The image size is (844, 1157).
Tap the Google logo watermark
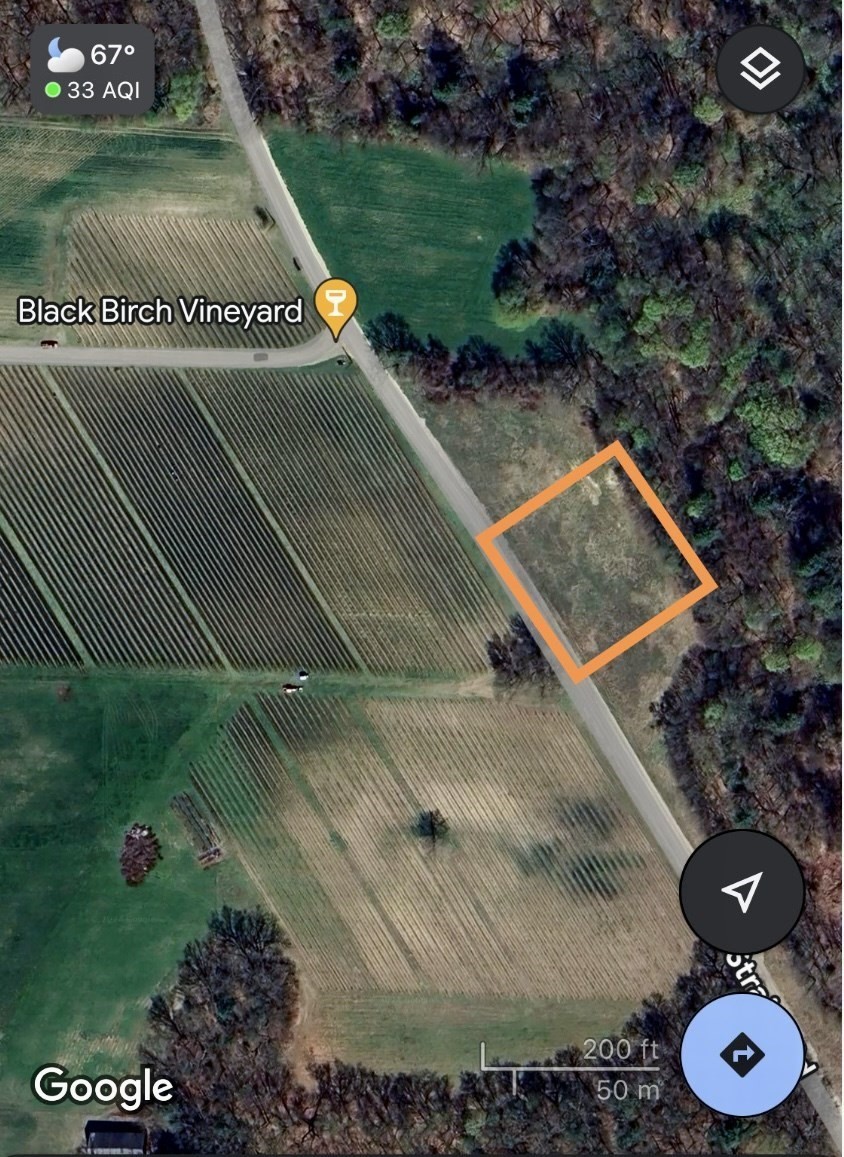pos(101,1088)
